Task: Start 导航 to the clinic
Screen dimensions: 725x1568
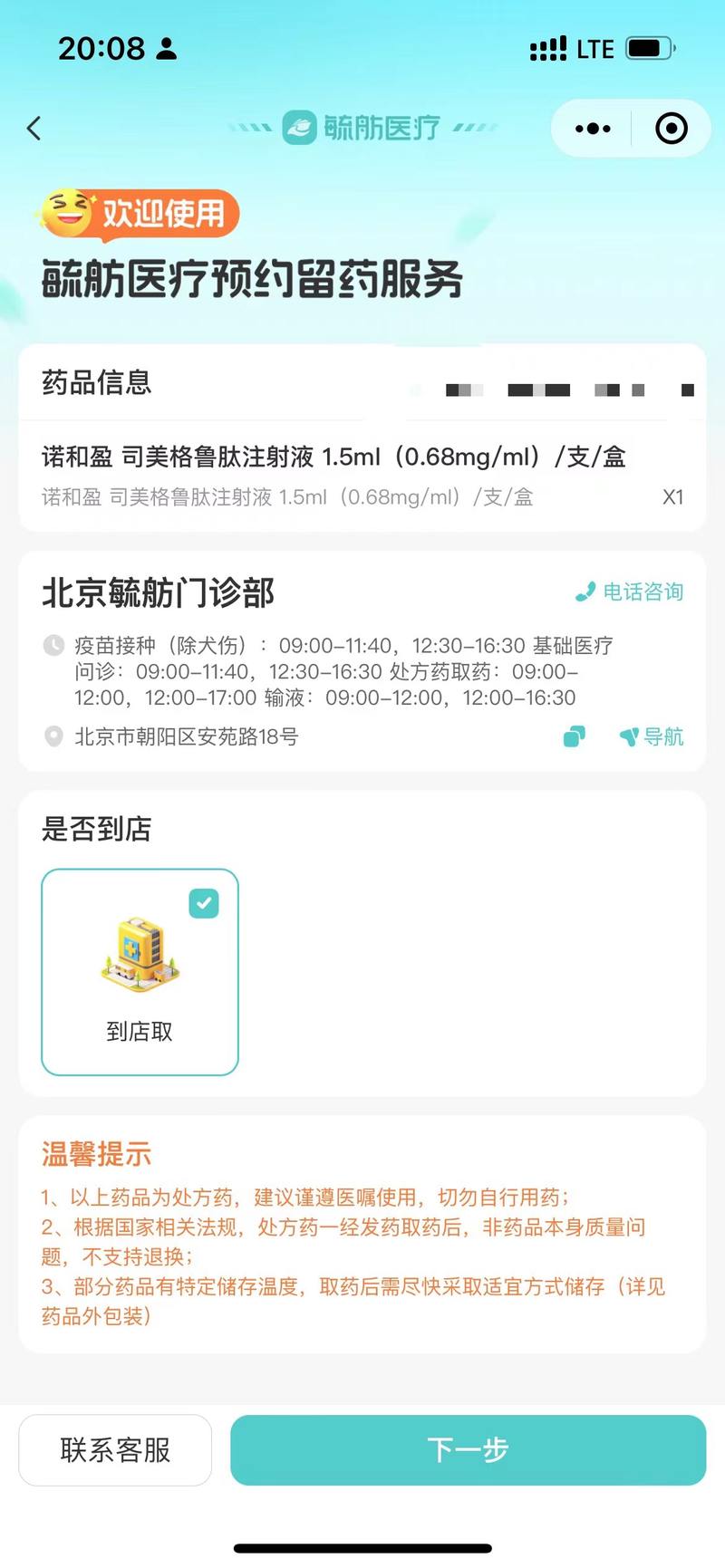Action: coord(652,737)
